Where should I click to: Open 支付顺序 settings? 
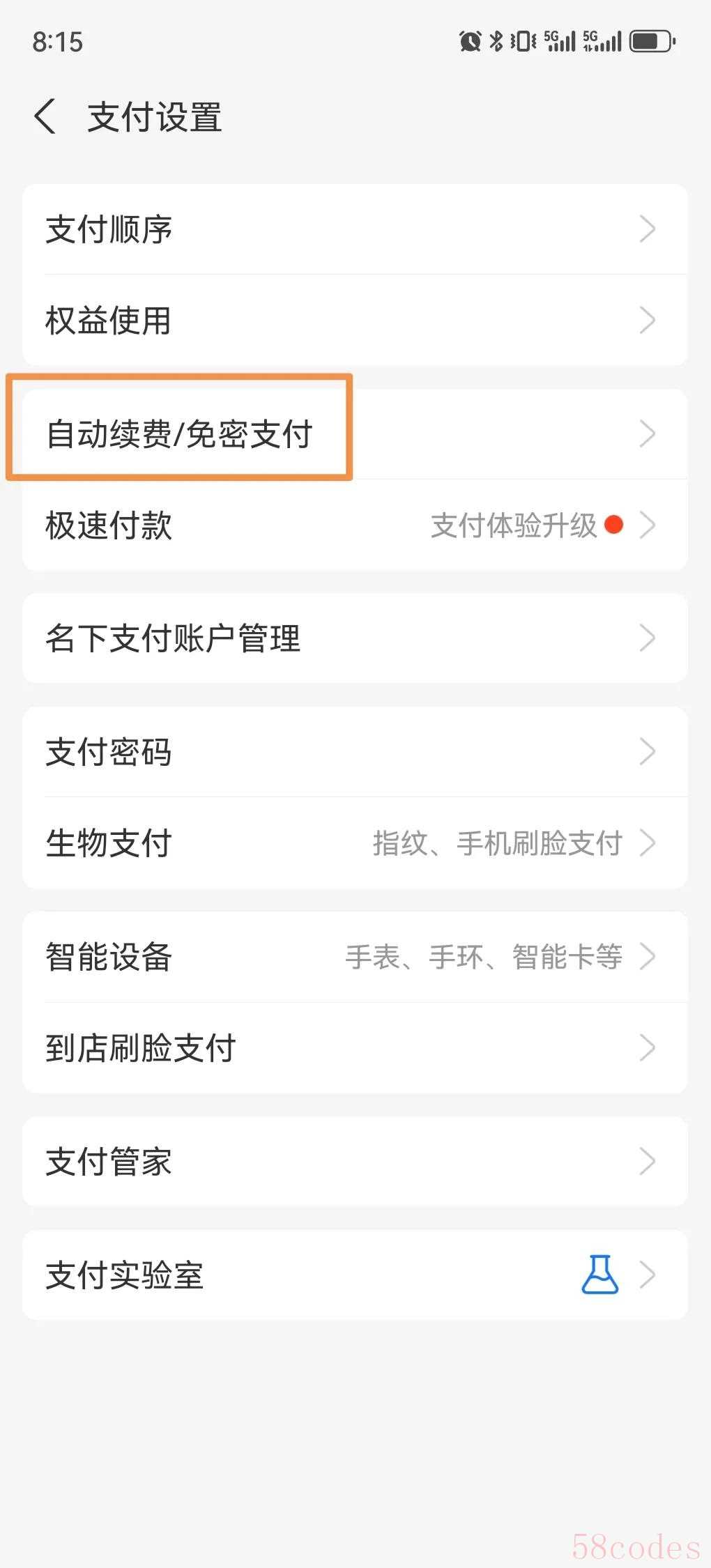(x=354, y=229)
